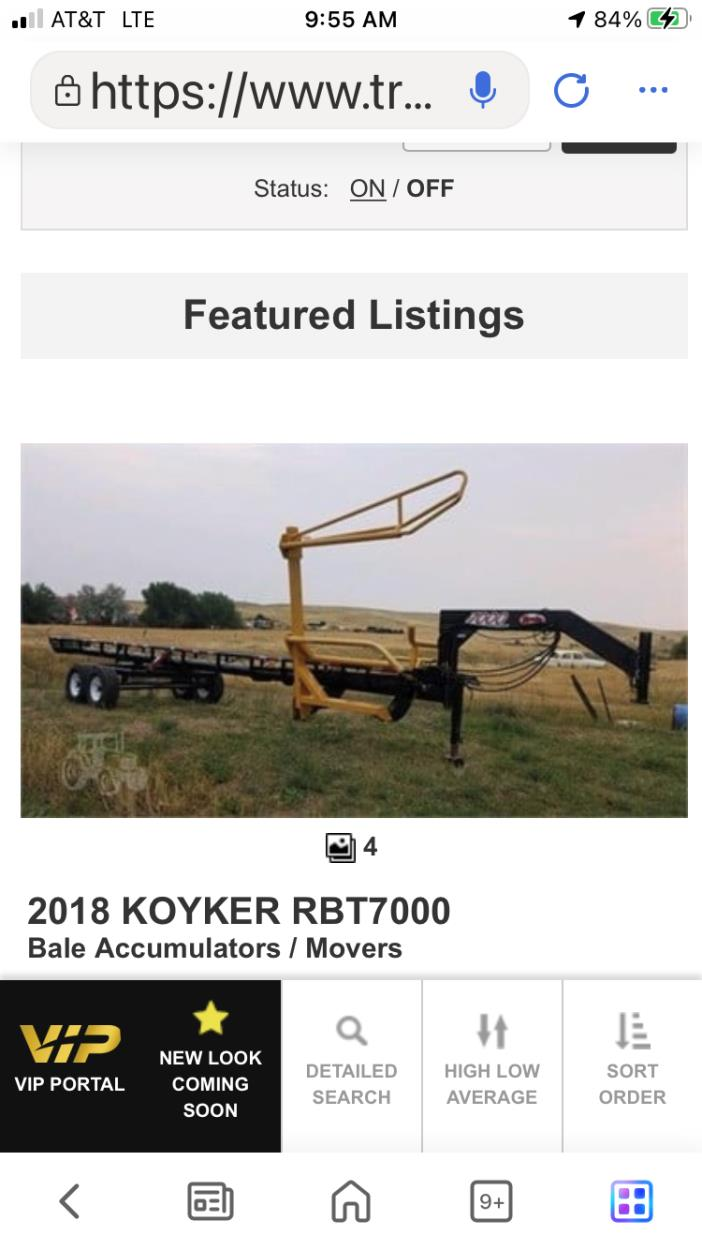The image size is (702, 1250).
Task: Open the browser apps grid menu
Action: pyautogui.click(x=632, y=1201)
